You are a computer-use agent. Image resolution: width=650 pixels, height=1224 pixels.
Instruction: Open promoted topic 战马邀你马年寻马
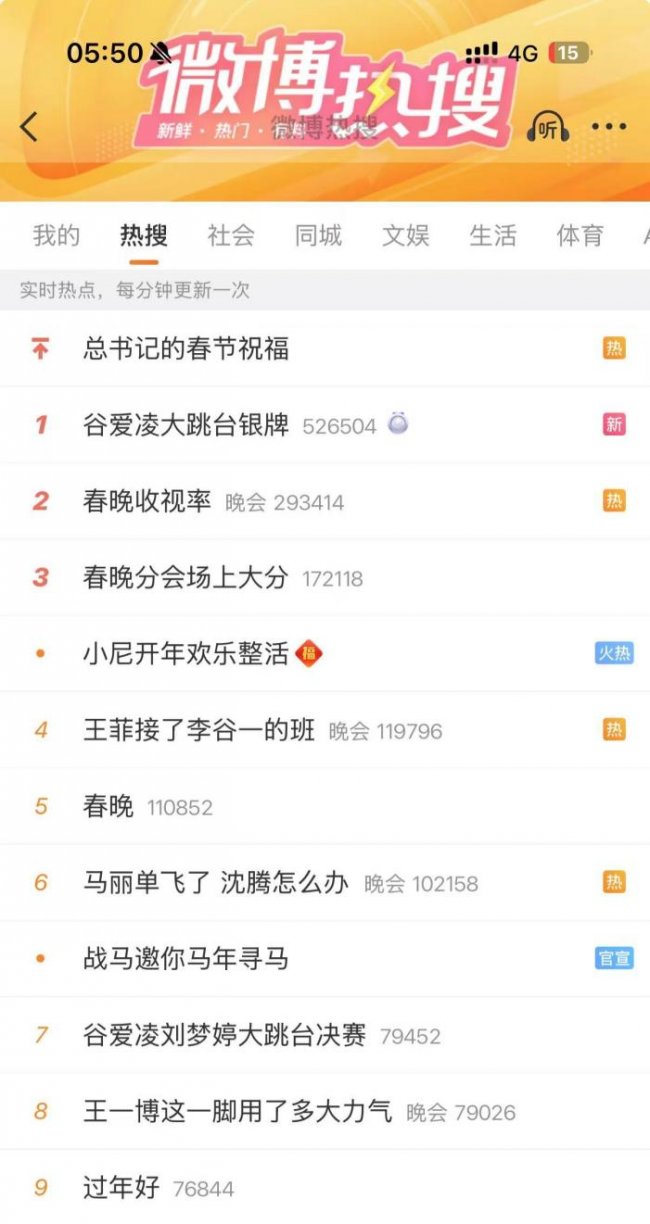click(x=186, y=959)
